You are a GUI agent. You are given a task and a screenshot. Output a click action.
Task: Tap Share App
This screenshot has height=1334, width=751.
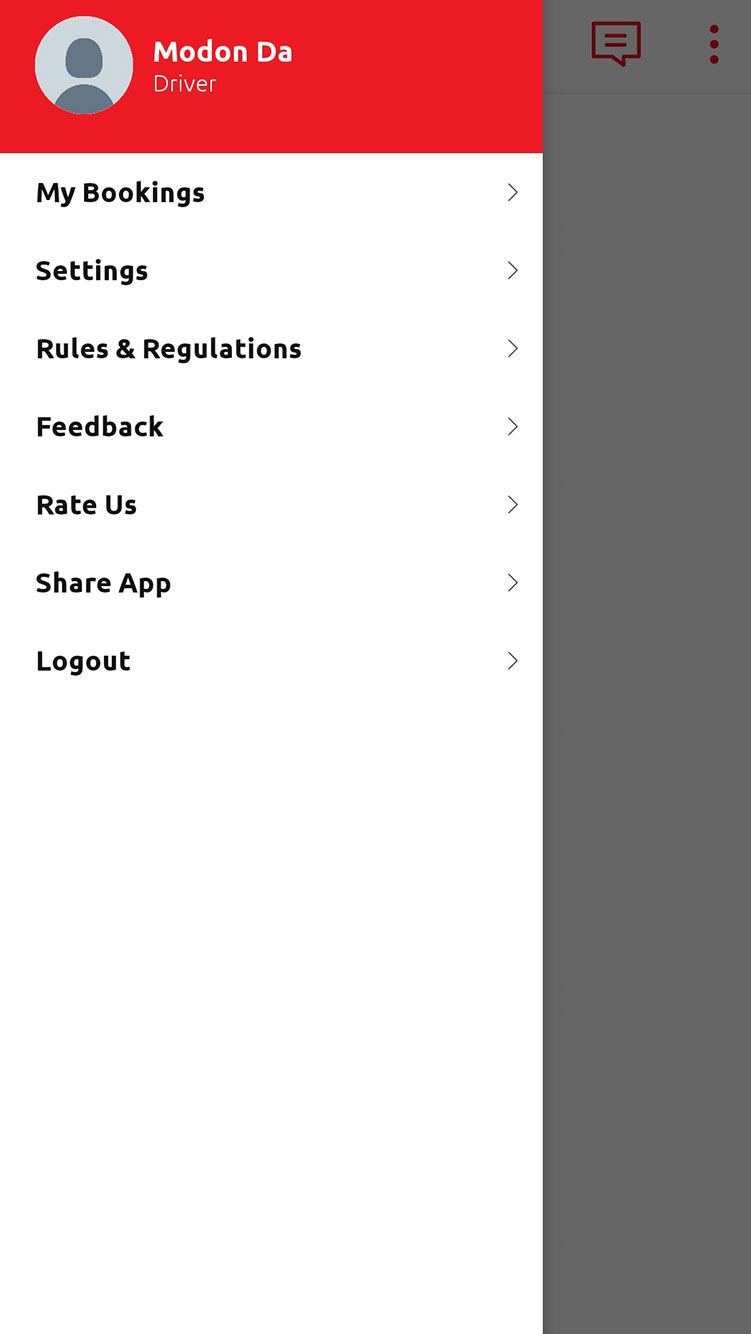(x=271, y=582)
